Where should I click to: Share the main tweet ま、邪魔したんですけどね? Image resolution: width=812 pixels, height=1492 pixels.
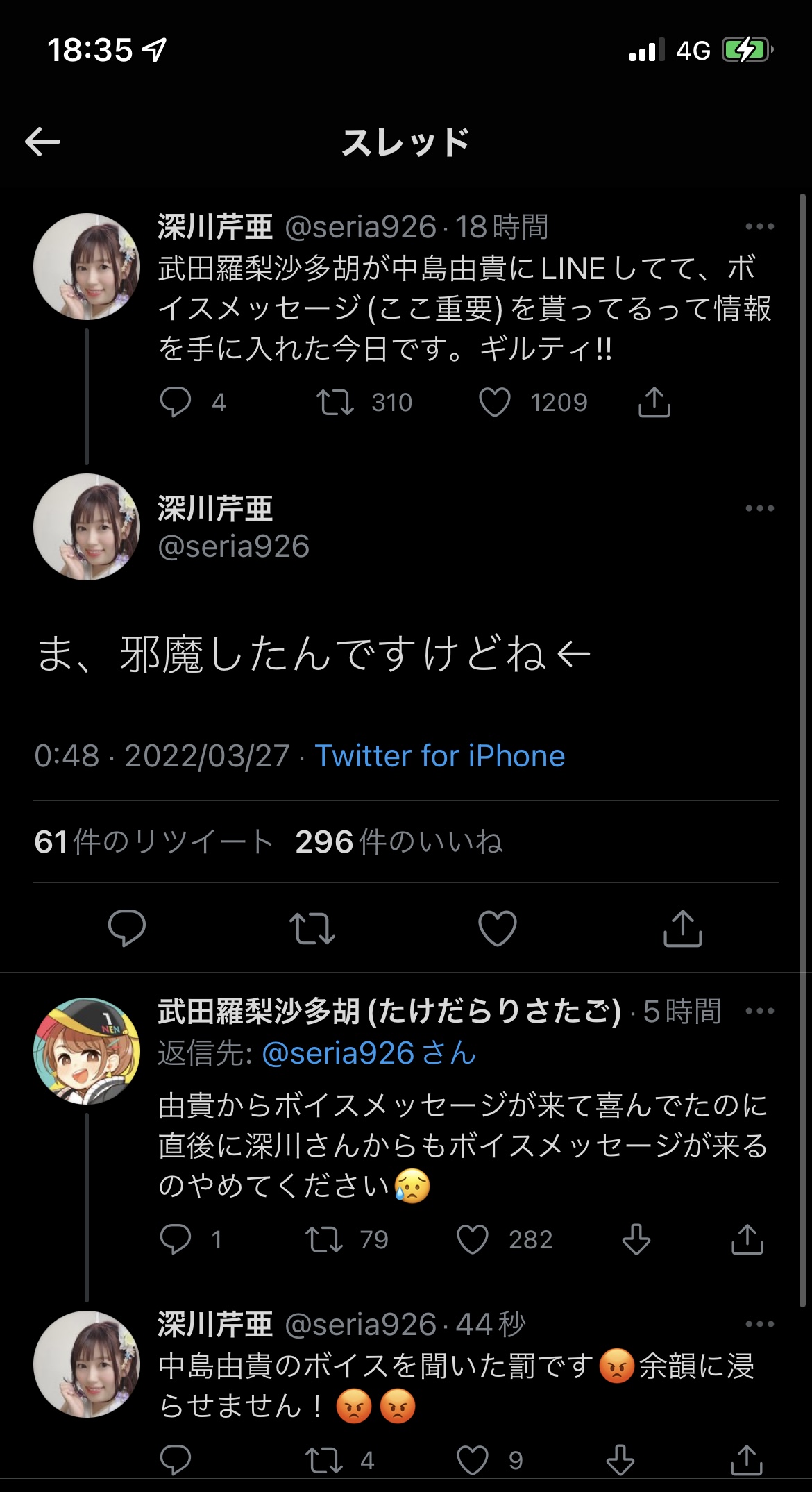tap(683, 928)
